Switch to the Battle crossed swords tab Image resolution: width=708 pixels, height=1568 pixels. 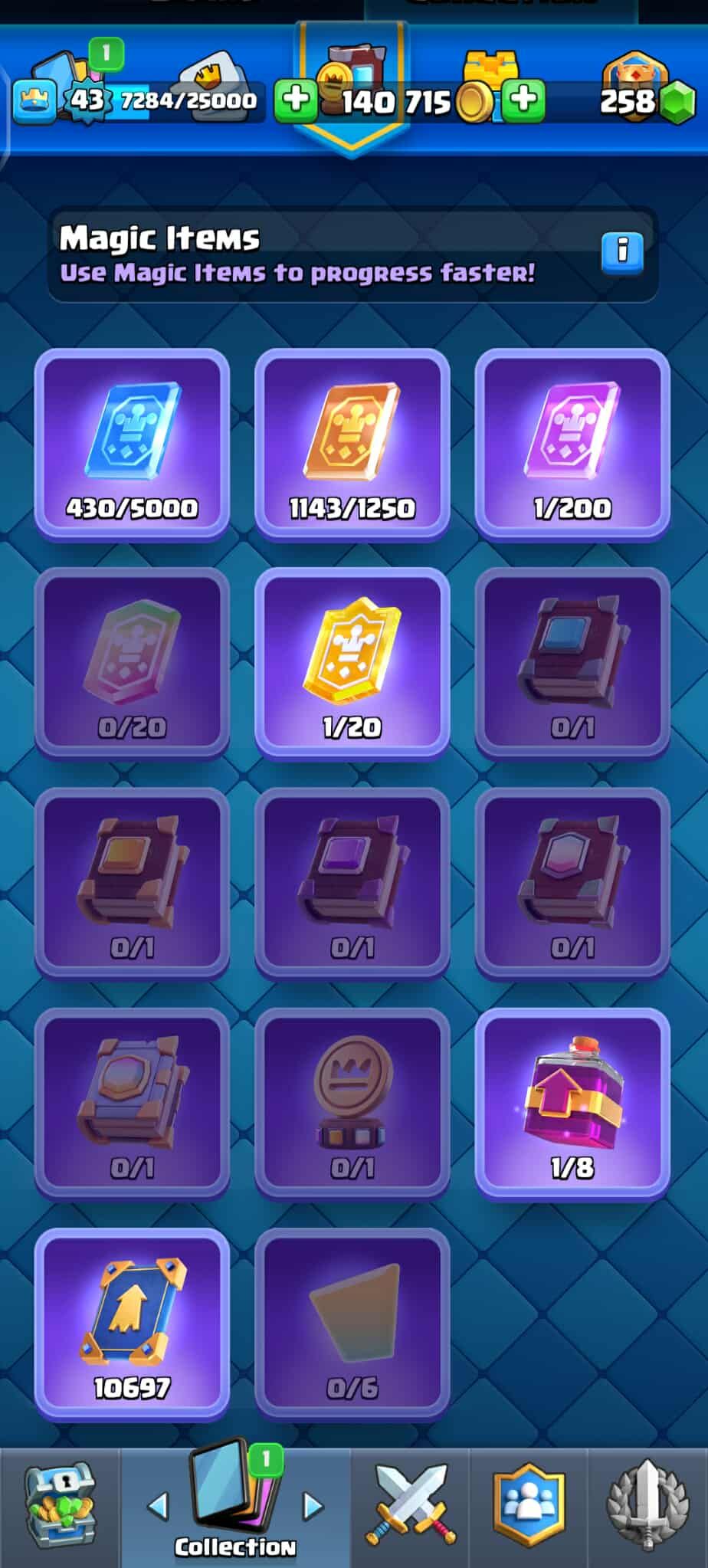click(x=411, y=1506)
